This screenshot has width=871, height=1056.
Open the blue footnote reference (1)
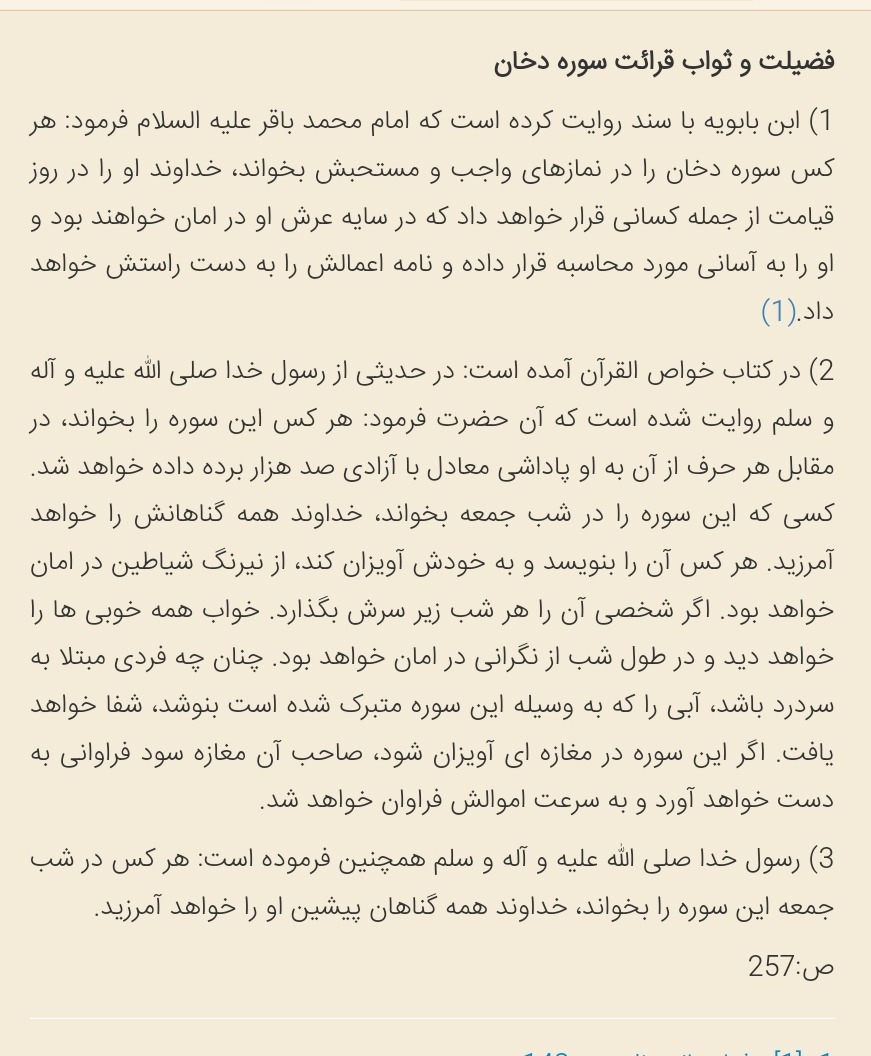click(778, 312)
